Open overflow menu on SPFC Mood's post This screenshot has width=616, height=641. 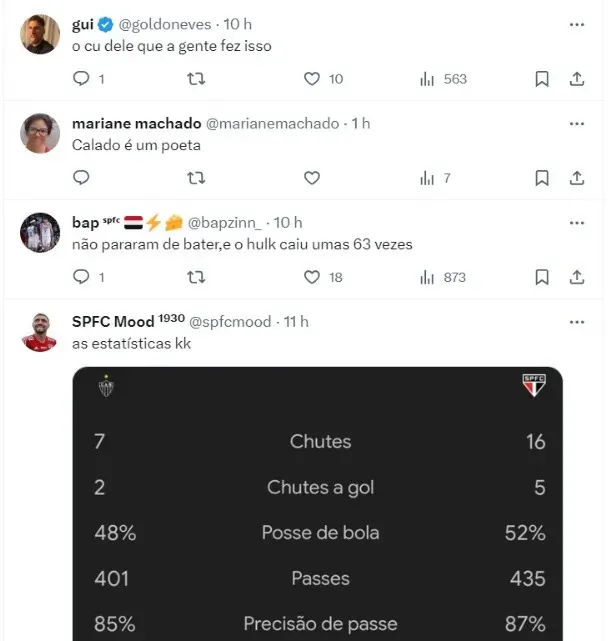click(x=577, y=322)
